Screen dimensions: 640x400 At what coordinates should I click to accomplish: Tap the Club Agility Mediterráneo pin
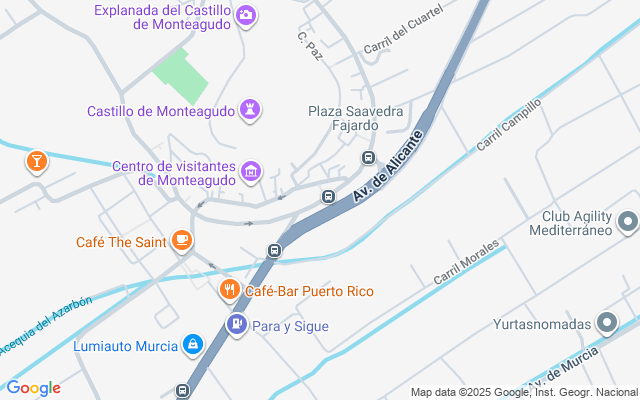(627, 222)
